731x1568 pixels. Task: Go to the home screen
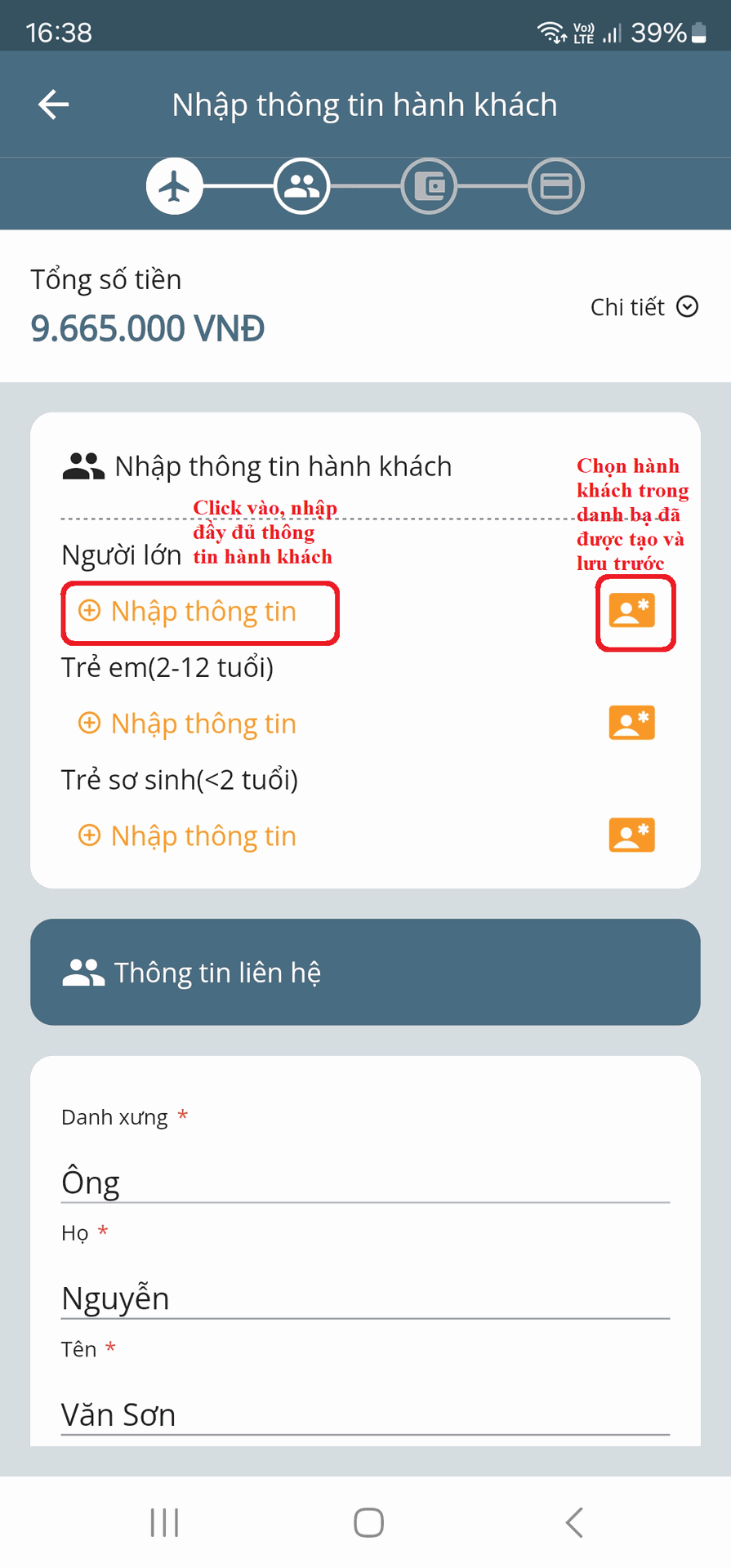coord(368,1522)
